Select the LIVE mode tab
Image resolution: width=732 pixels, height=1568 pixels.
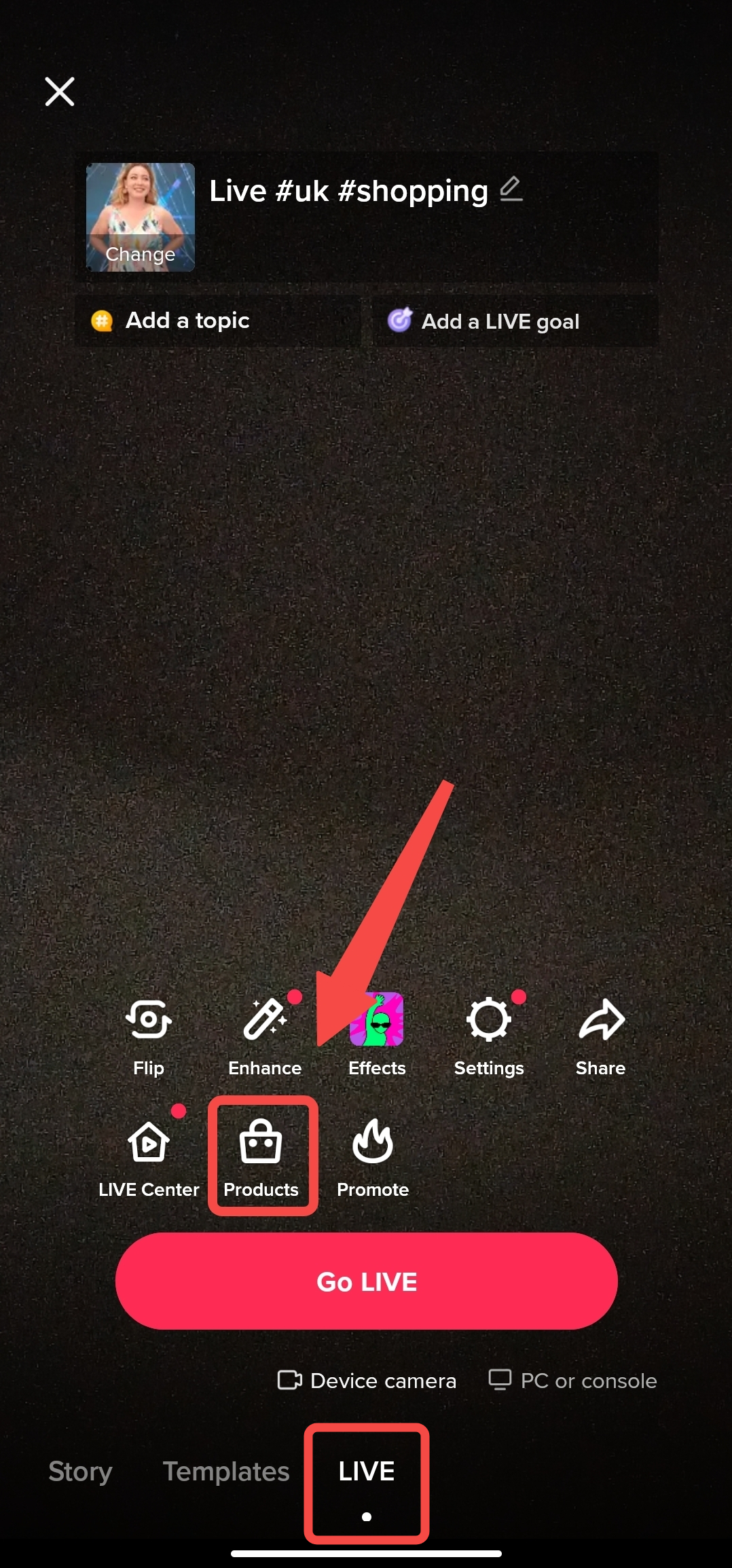[x=367, y=1472]
